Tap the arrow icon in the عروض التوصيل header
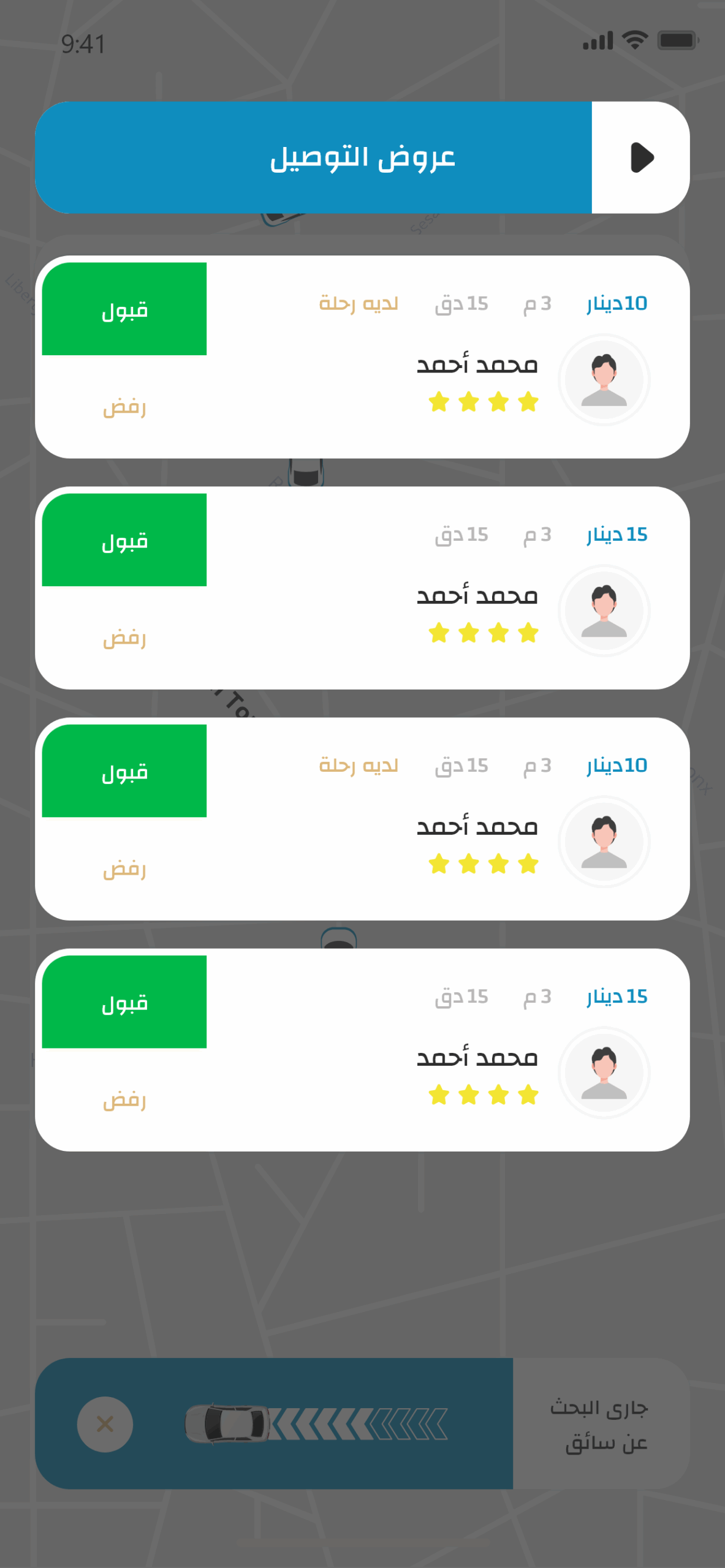Image resolution: width=725 pixels, height=1568 pixels. pos(641,157)
